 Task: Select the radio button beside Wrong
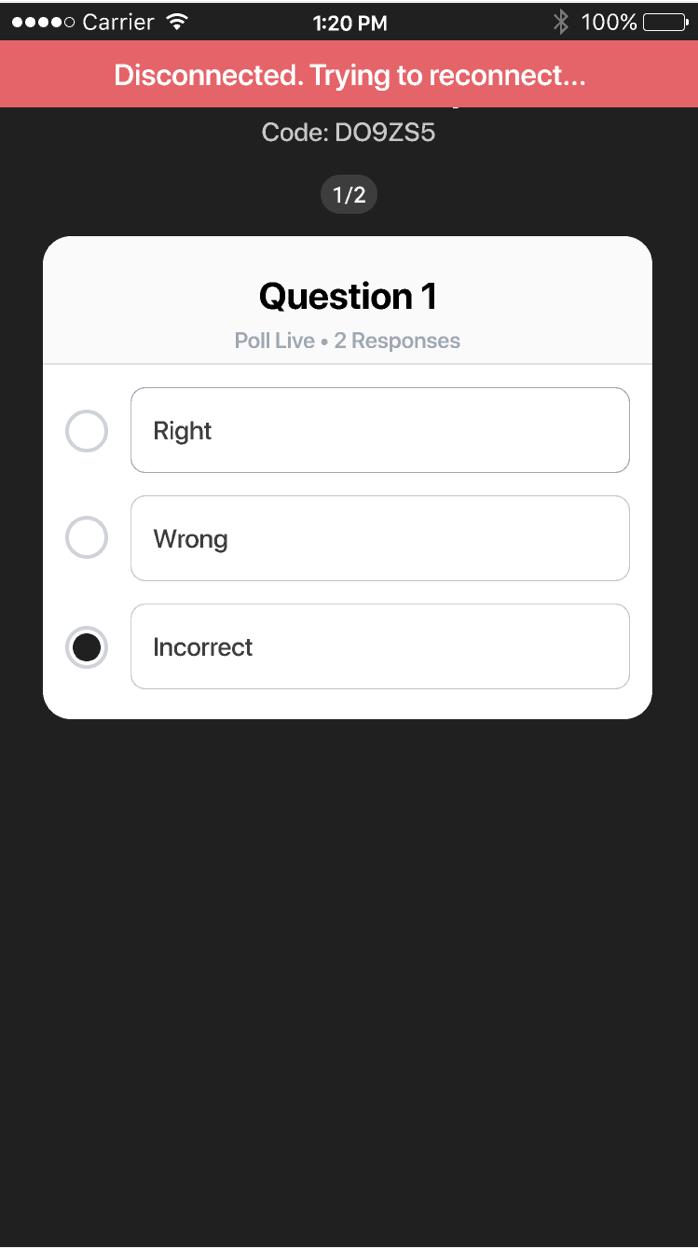click(86, 538)
